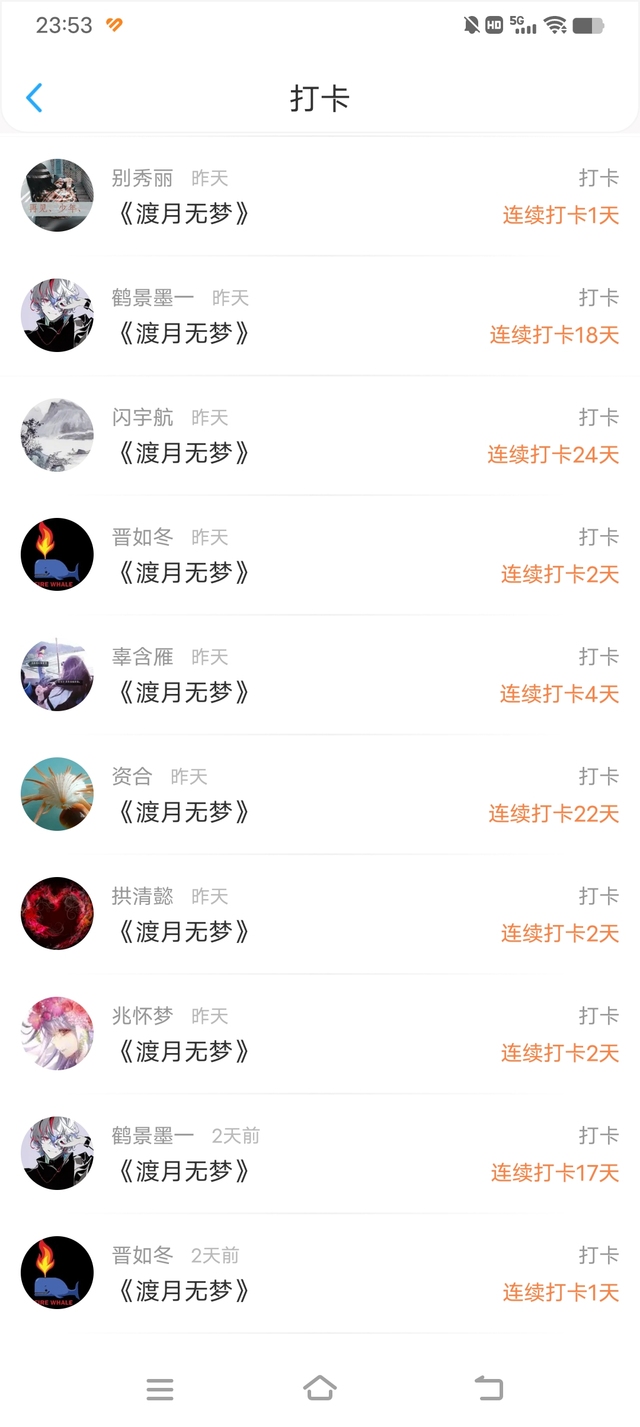Open 资合's 连续打卡22天 entry
This screenshot has height=1427, width=640.
(320, 796)
